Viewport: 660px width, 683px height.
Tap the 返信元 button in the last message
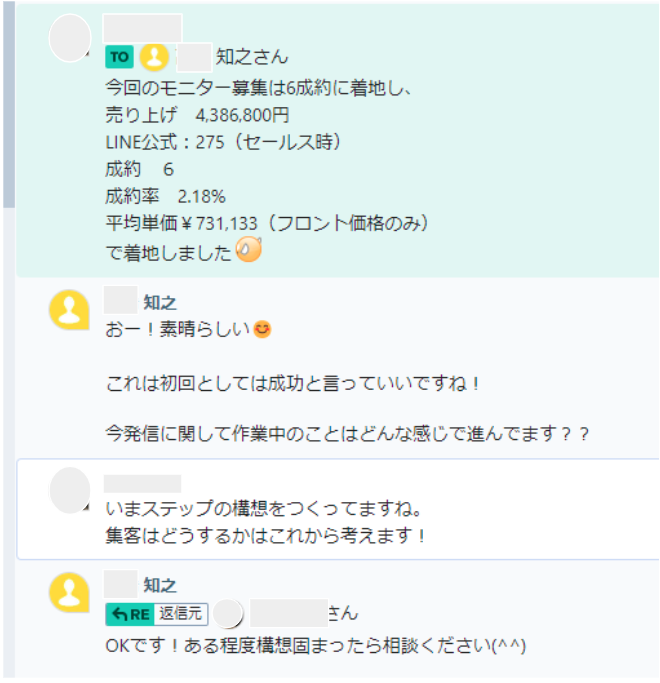[182, 613]
